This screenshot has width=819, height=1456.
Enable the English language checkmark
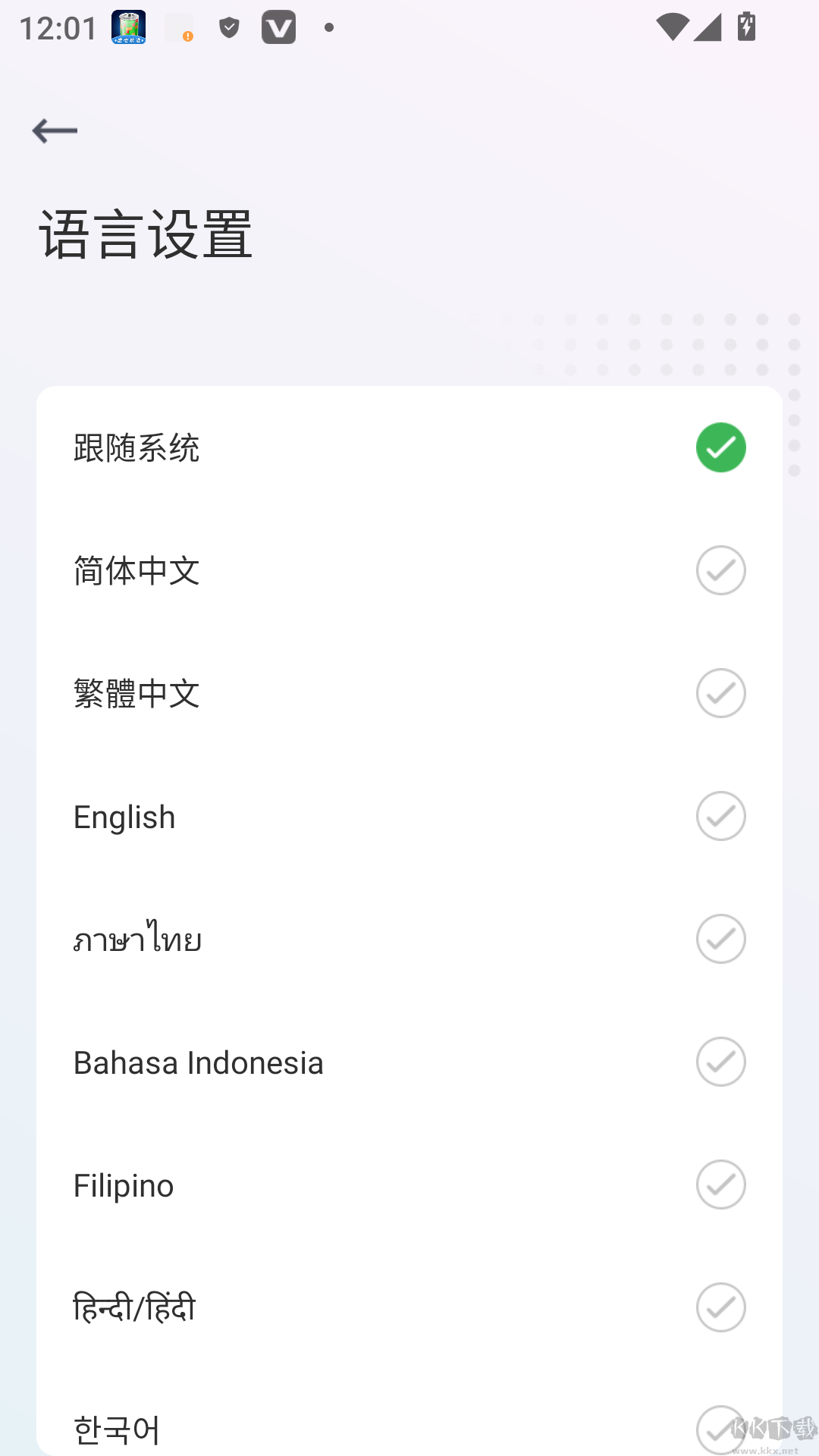720,815
